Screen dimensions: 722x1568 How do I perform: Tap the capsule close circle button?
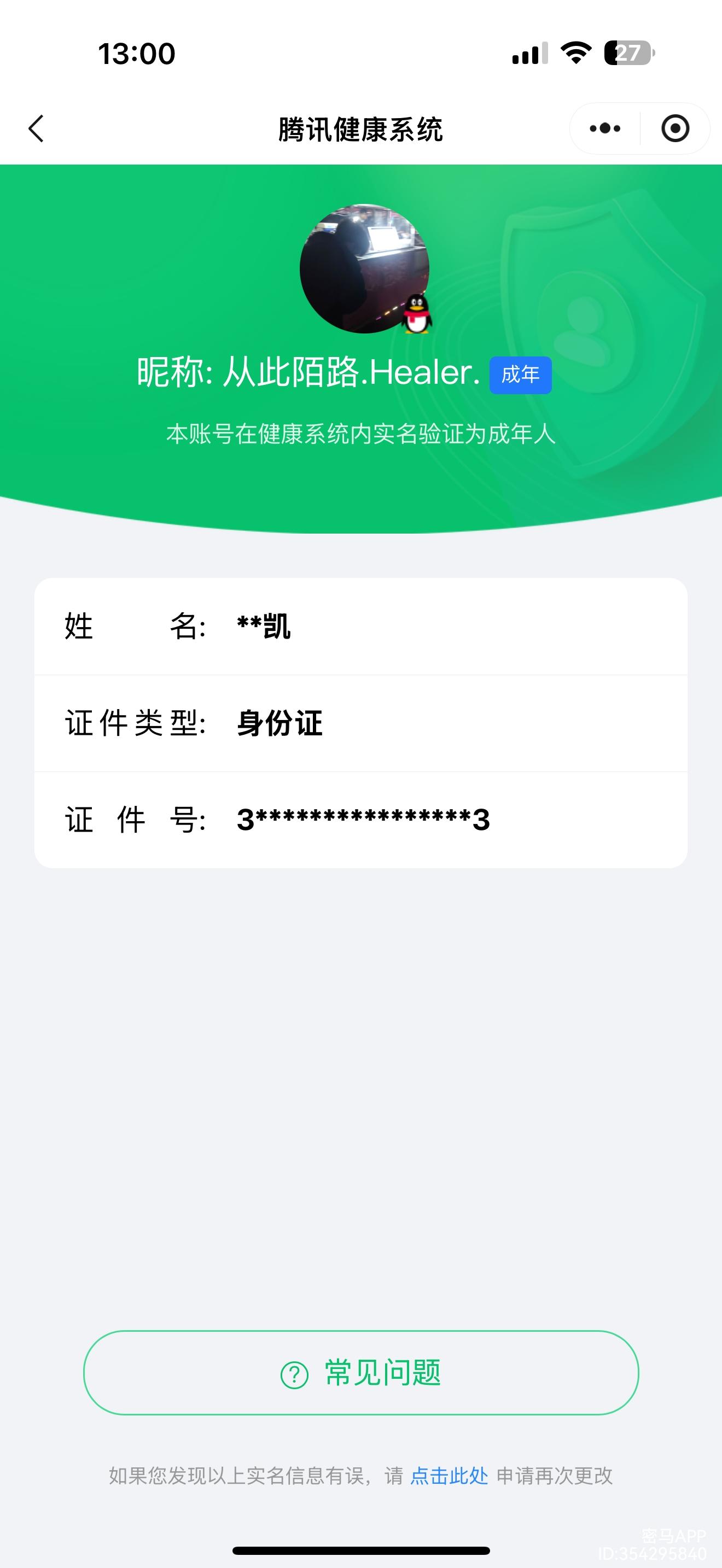pyautogui.click(x=676, y=128)
